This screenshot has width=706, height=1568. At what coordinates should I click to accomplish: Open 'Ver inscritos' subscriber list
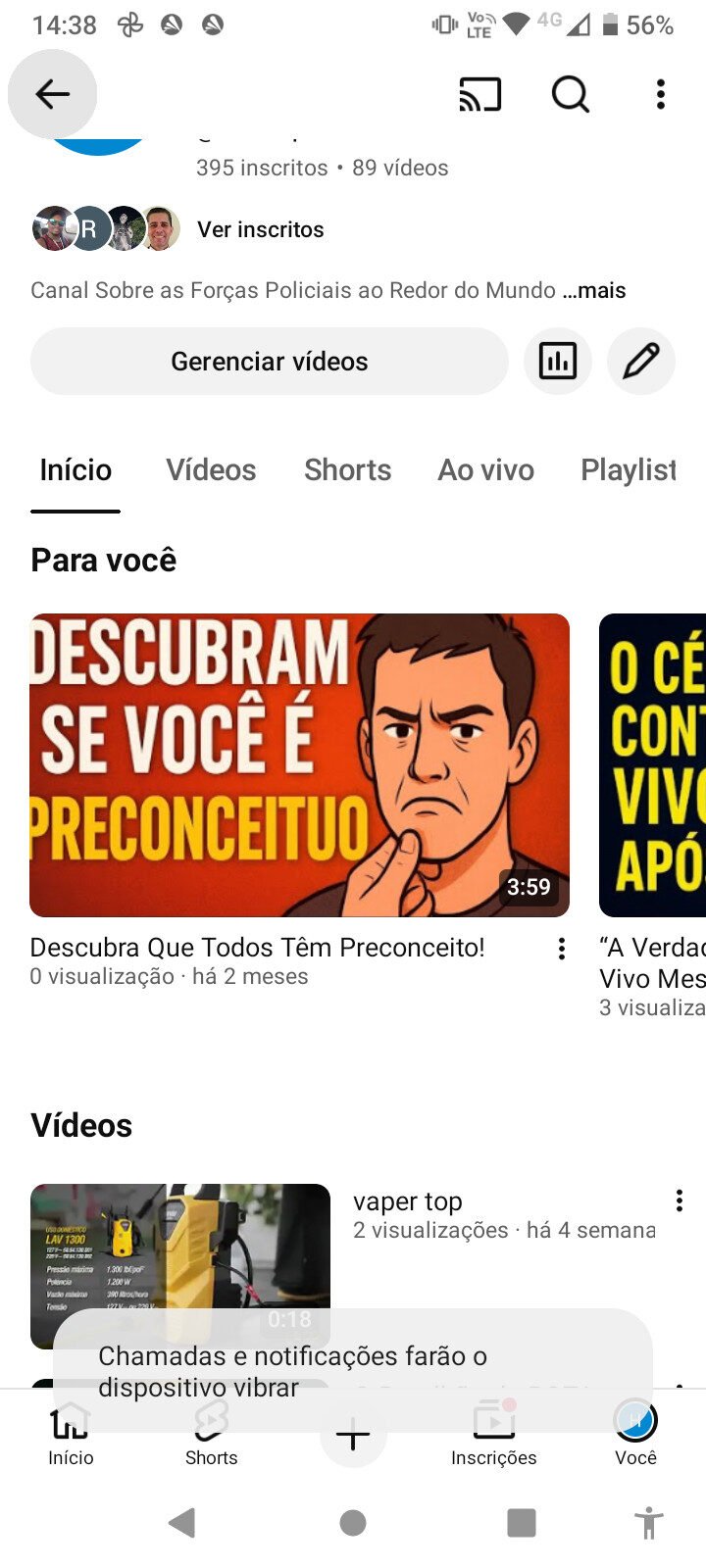pos(261,229)
